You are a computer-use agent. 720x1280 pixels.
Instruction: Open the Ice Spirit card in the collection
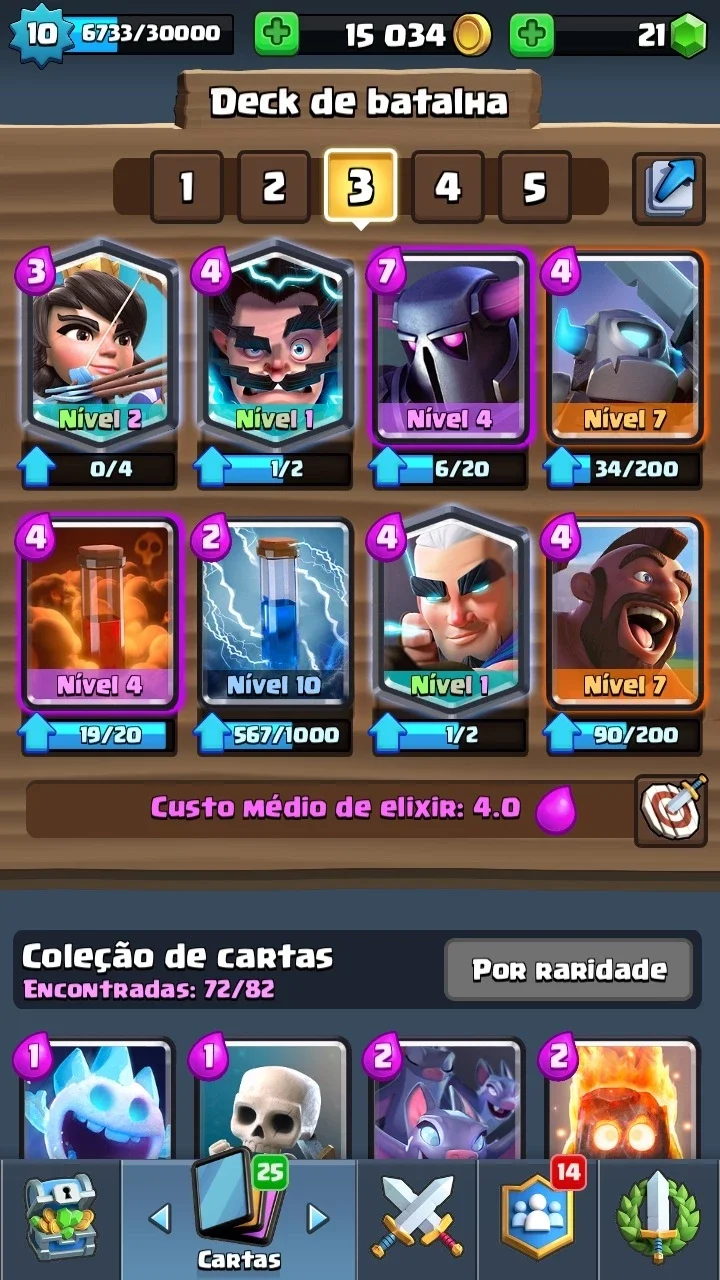pyautogui.click(x=97, y=1098)
